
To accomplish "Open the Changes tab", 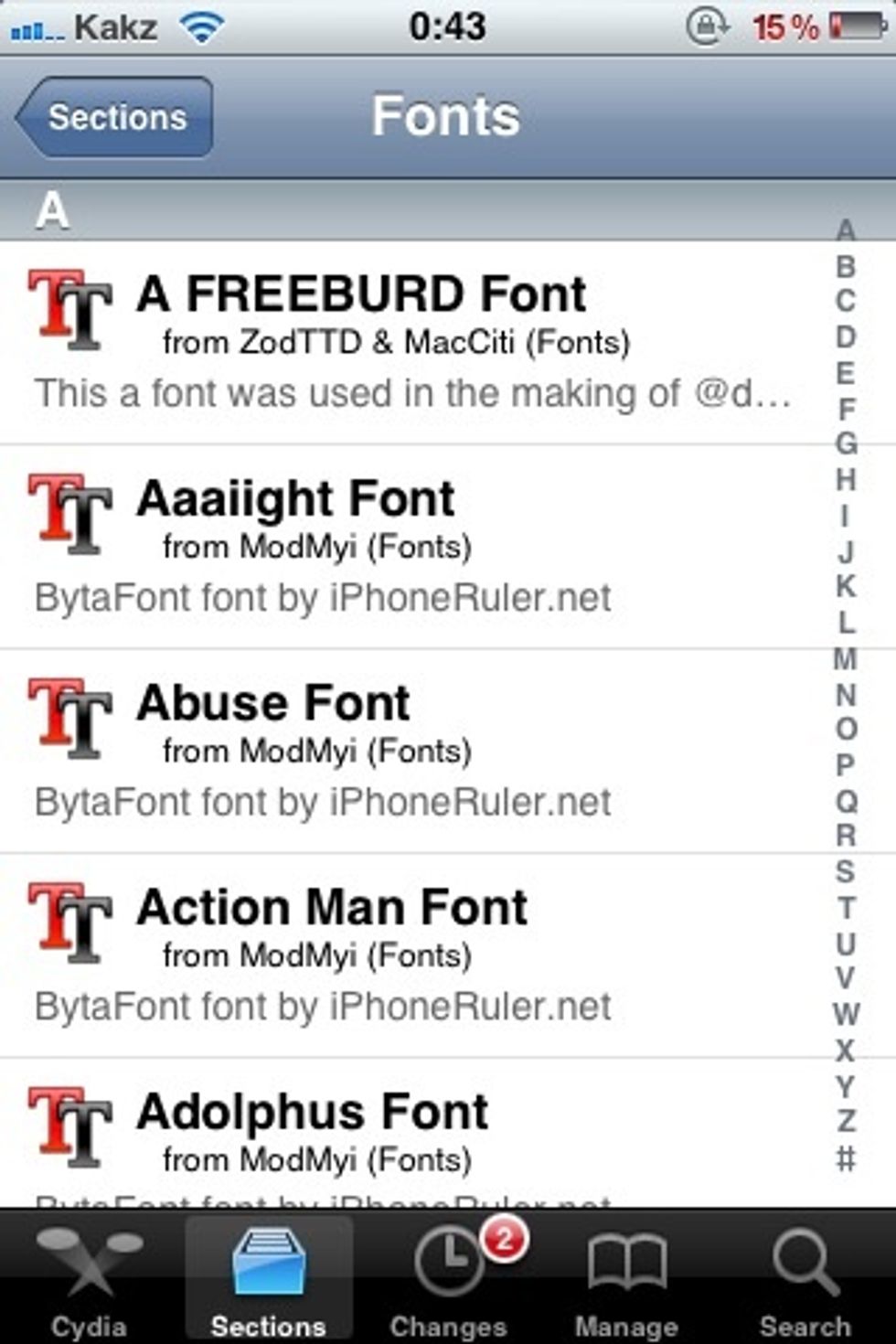I will (448, 1280).
